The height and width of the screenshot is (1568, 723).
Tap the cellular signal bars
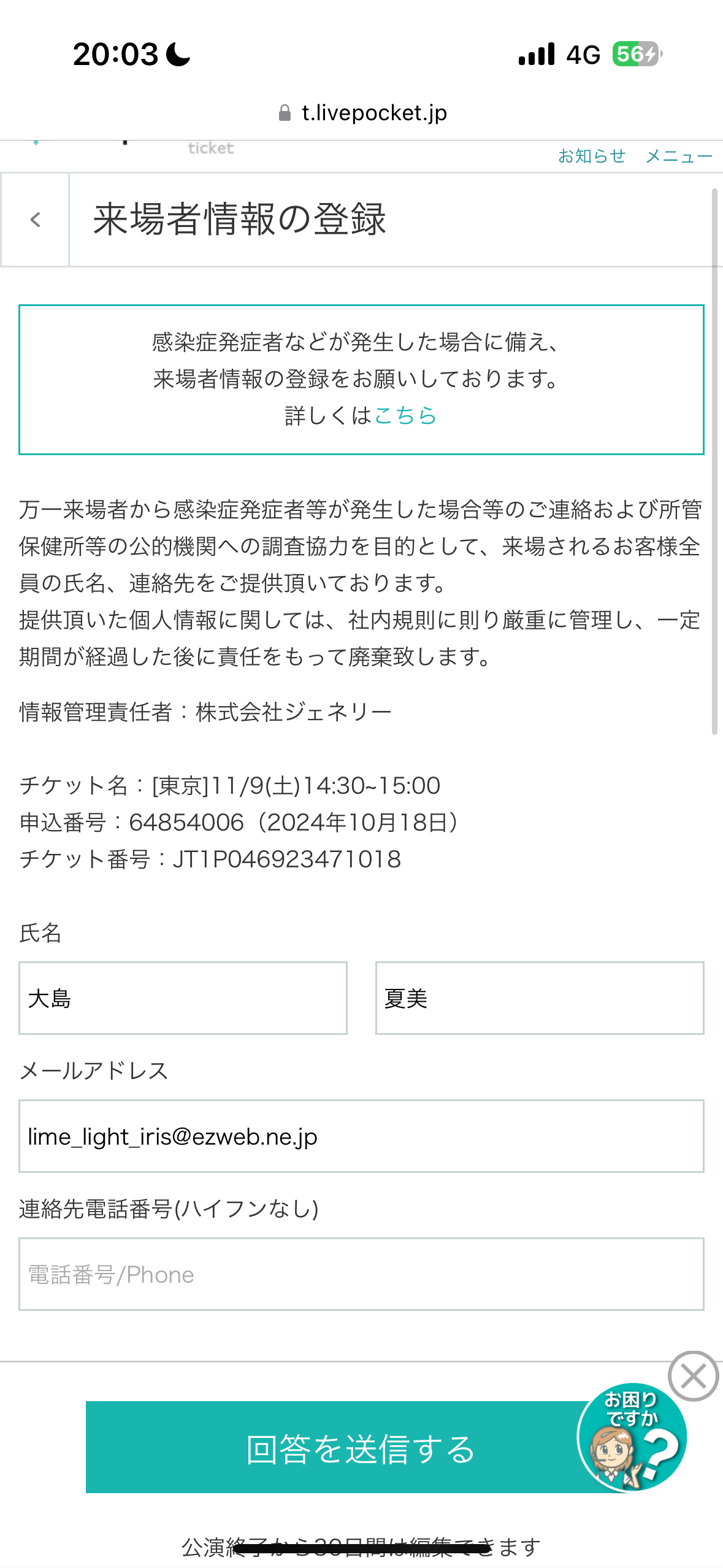pyautogui.click(x=536, y=55)
